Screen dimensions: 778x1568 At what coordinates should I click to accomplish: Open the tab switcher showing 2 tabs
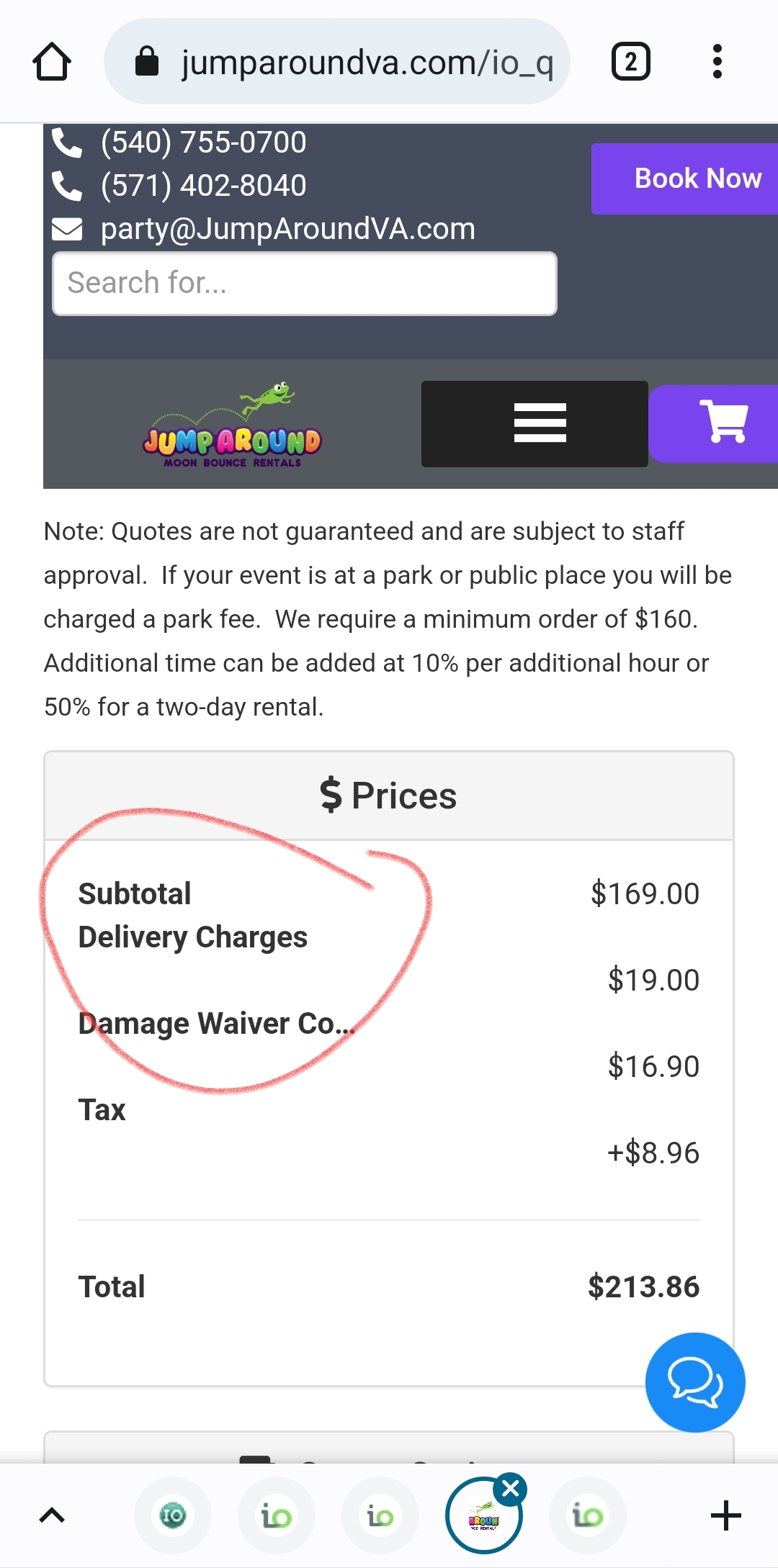[630, 62]
